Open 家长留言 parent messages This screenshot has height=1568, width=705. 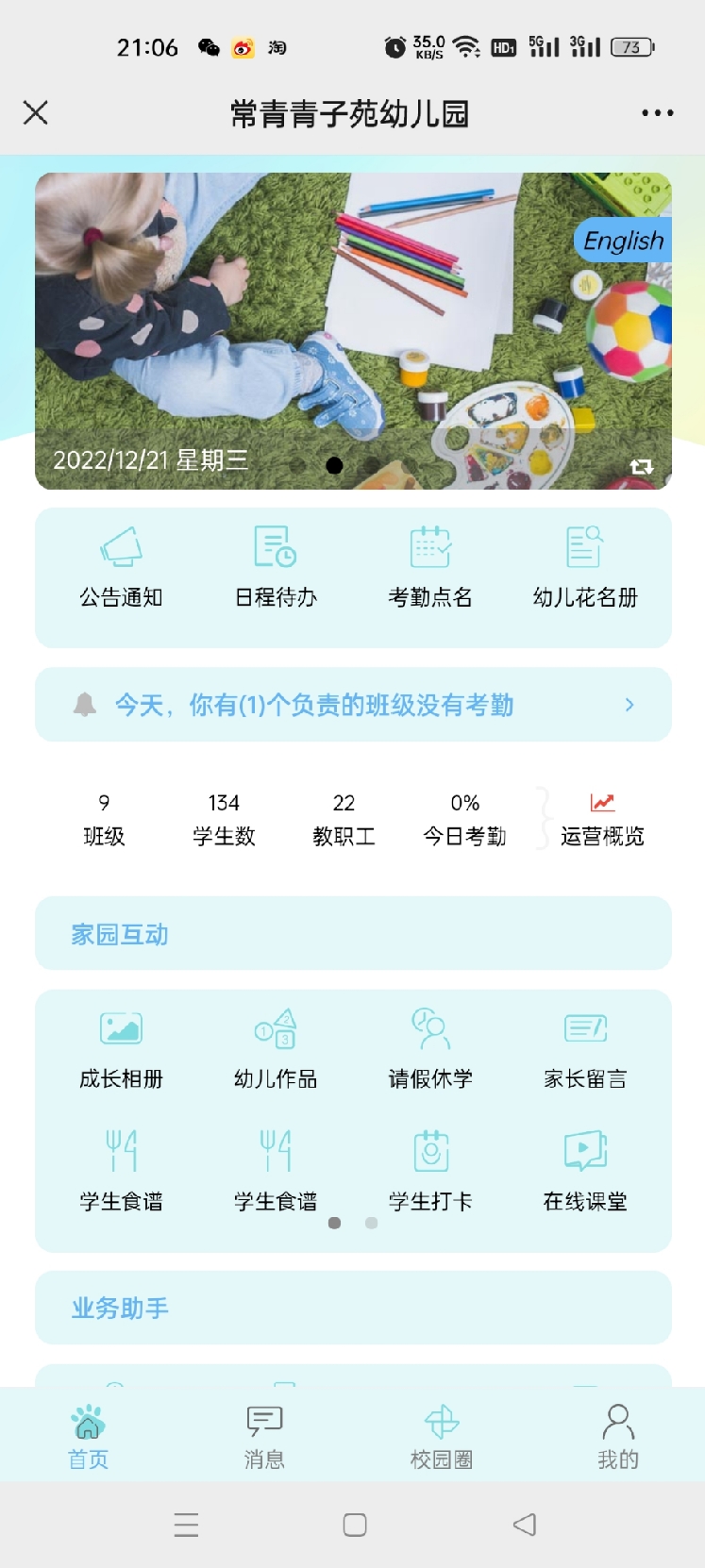585,1048
